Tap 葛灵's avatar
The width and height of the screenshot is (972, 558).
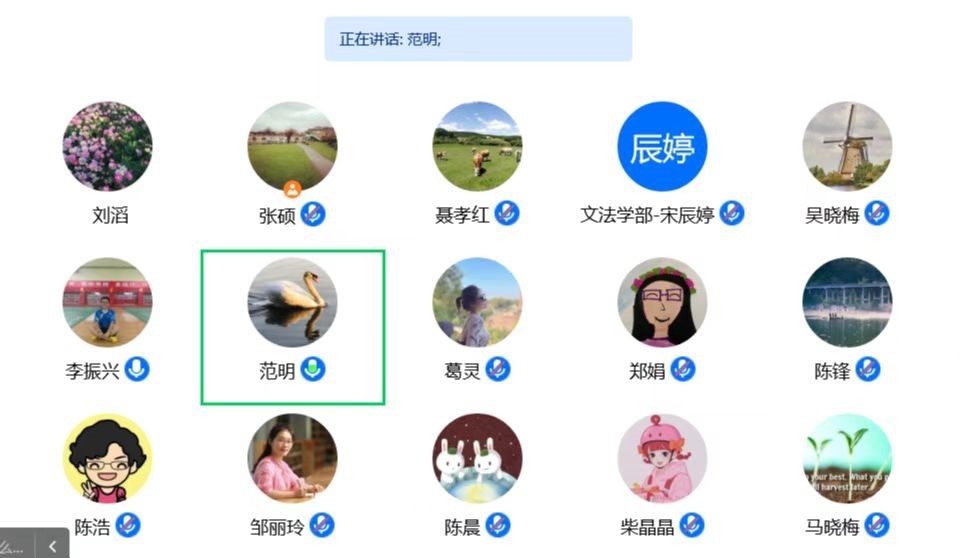tap(477, 302)
